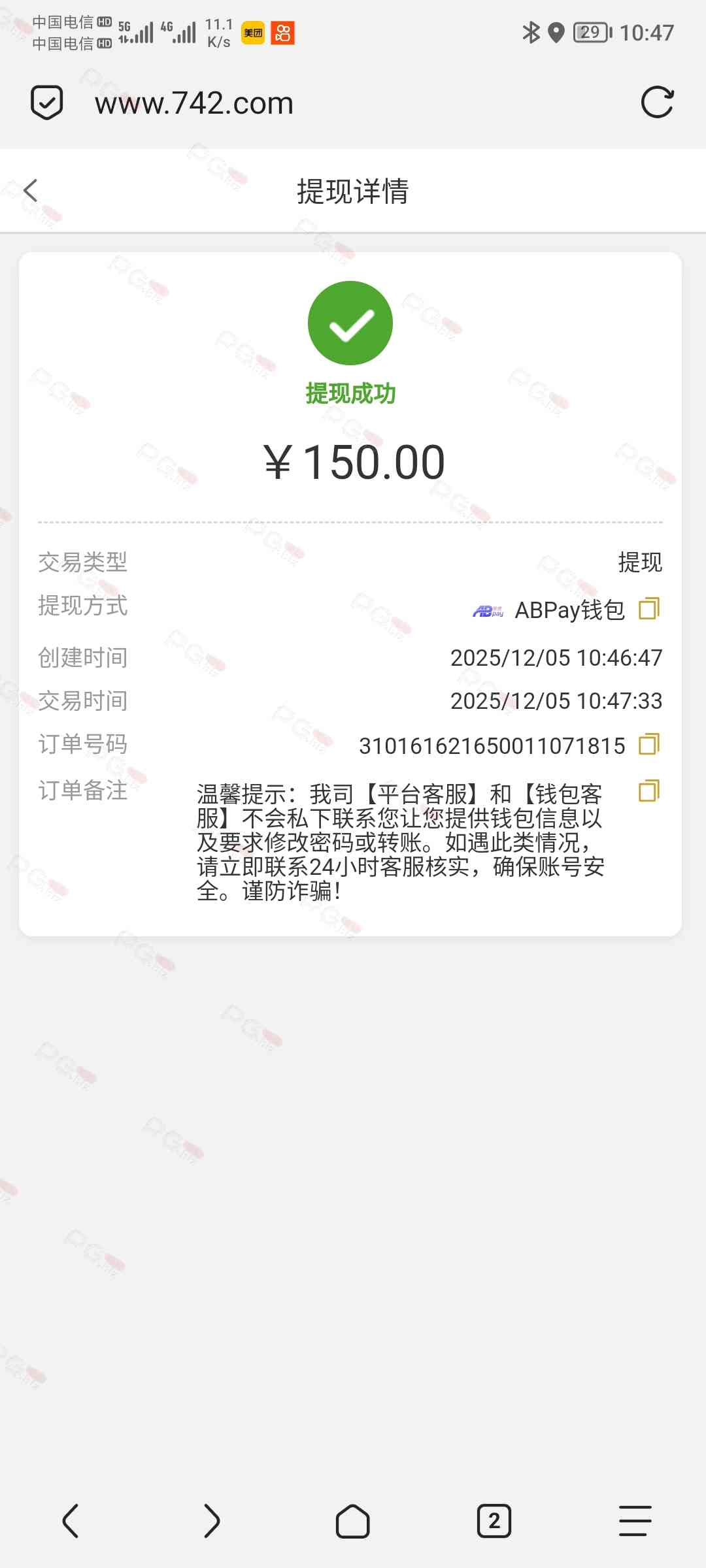Go forward in the browser toolbar

[211, 1521]
